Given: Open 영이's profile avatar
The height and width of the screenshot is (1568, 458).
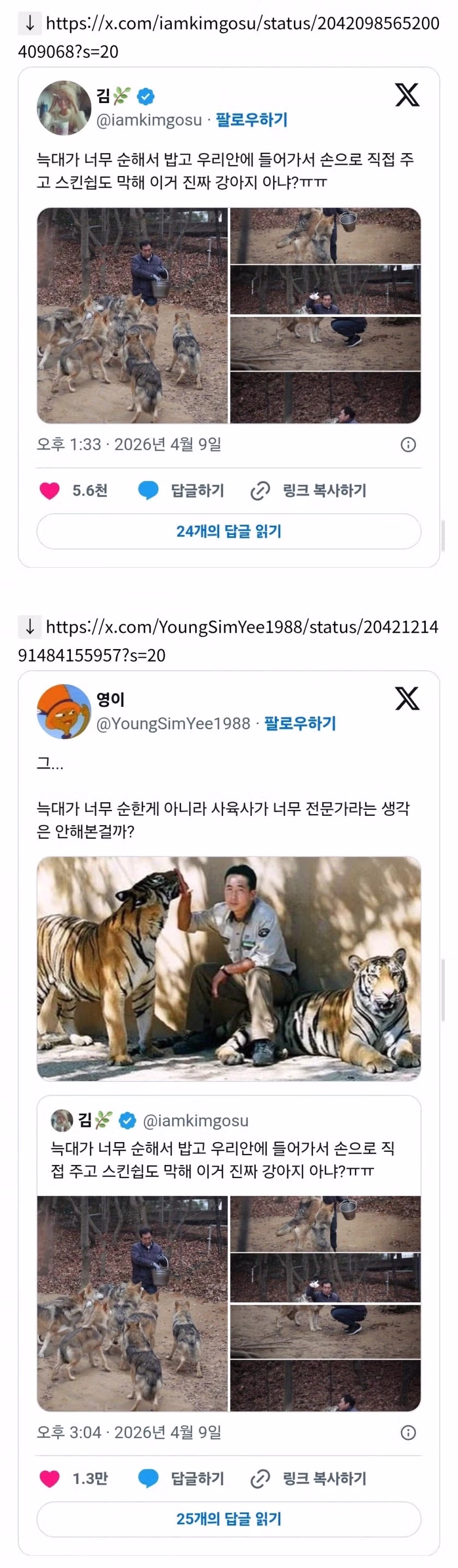Looking at the screenshot, I should pyautogui.click(x=64, y=711).
